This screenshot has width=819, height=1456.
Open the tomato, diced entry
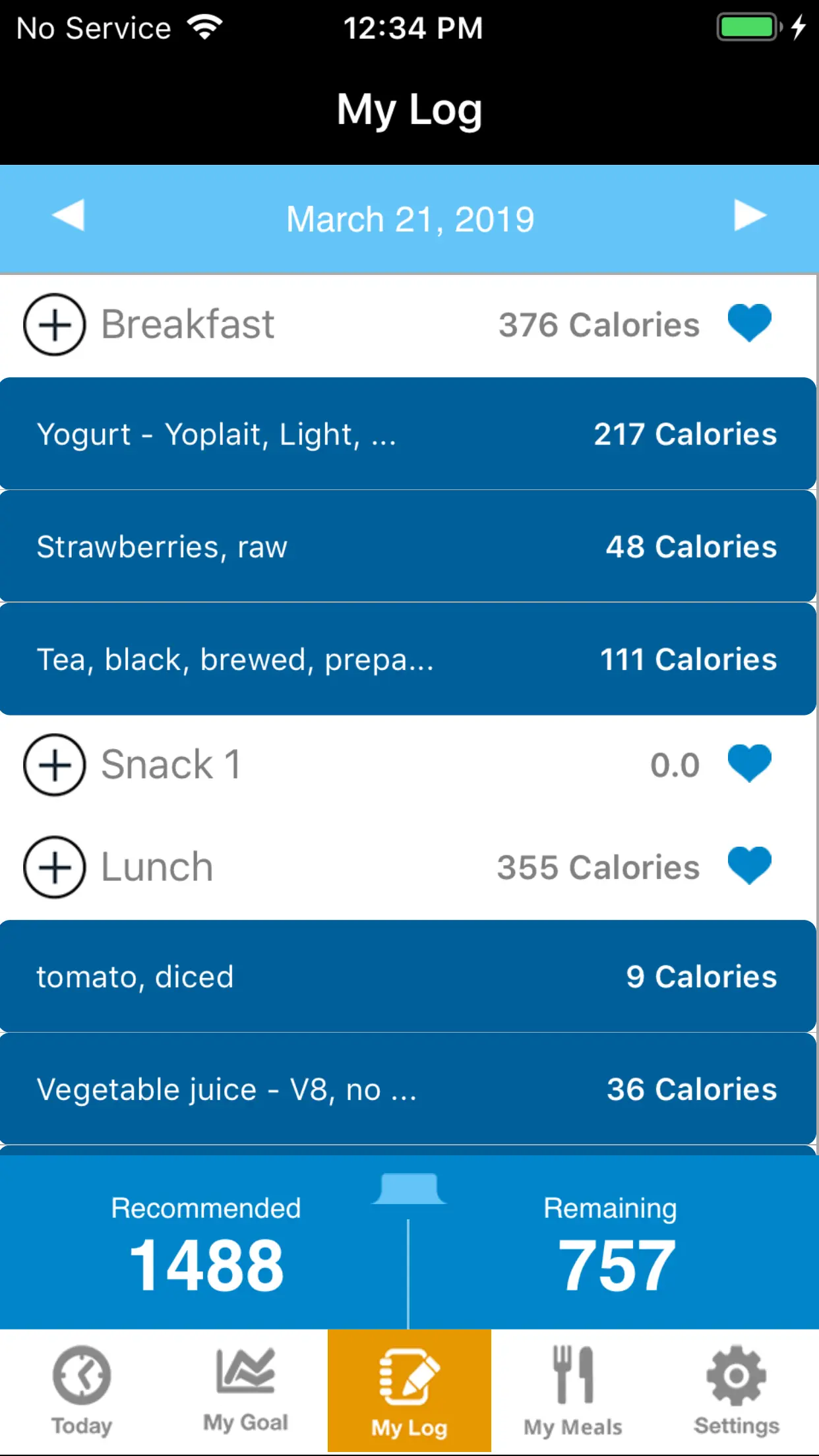408,977
